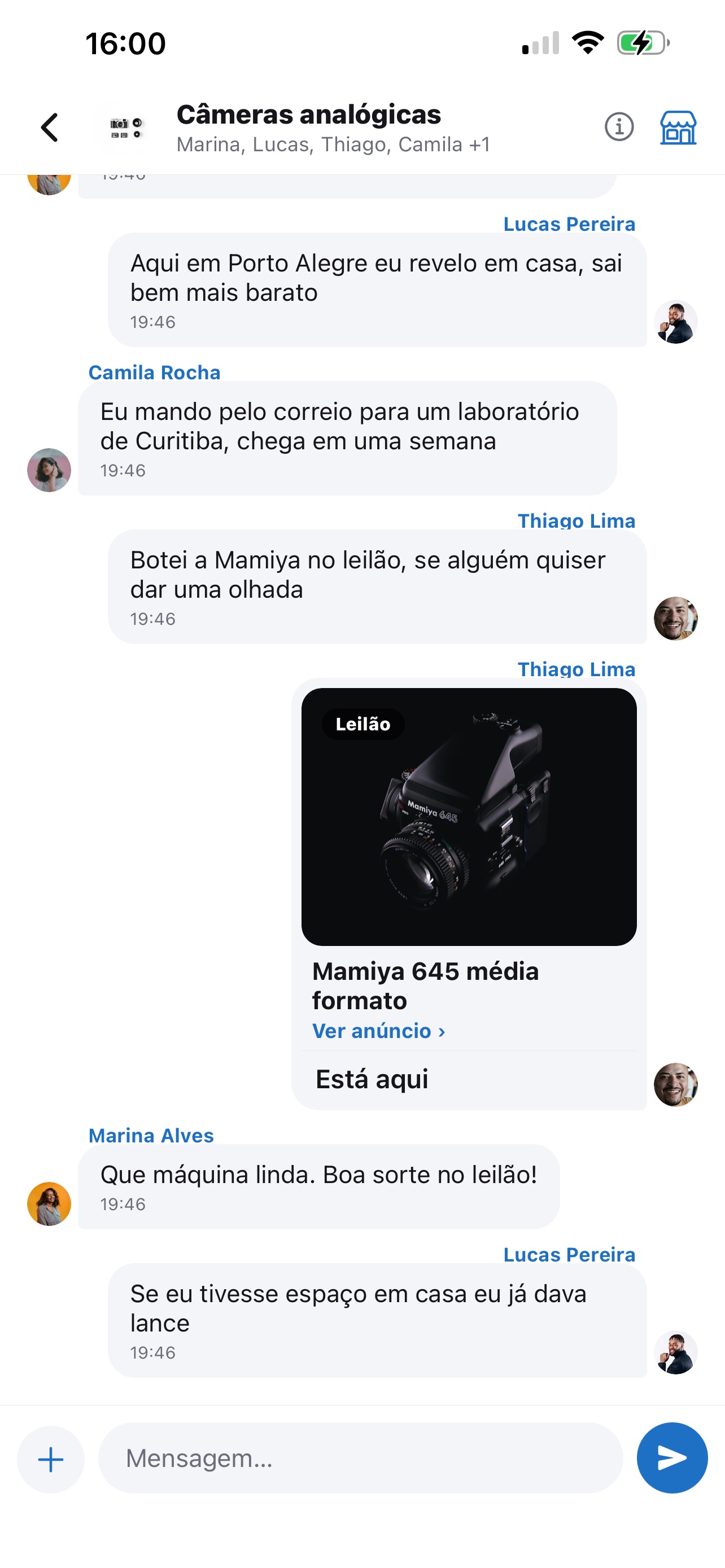Open Marina Alves's avatar beside her message
Image resolution: width=725 pixels, height=1568 pixels.
(49, 1203)
